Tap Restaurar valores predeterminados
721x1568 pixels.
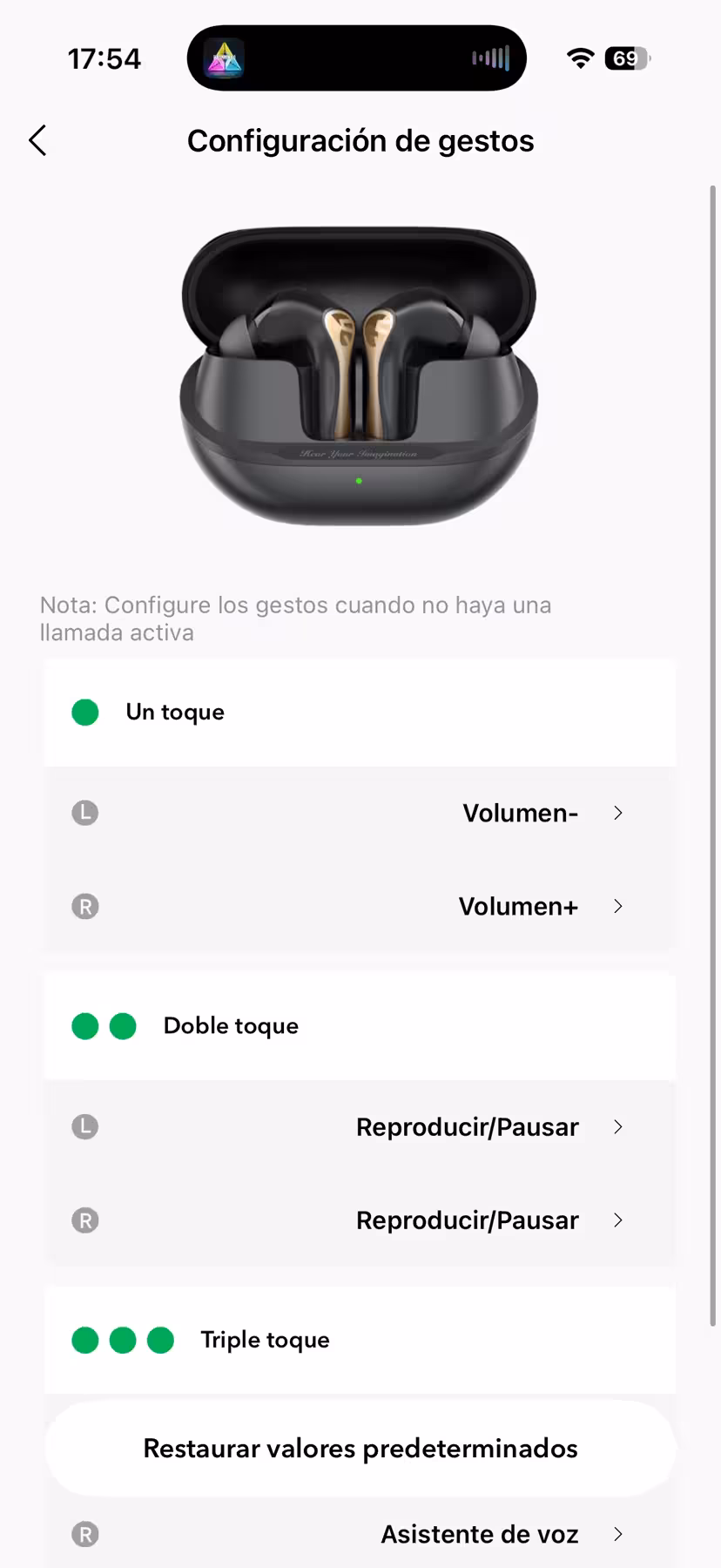360,1449
